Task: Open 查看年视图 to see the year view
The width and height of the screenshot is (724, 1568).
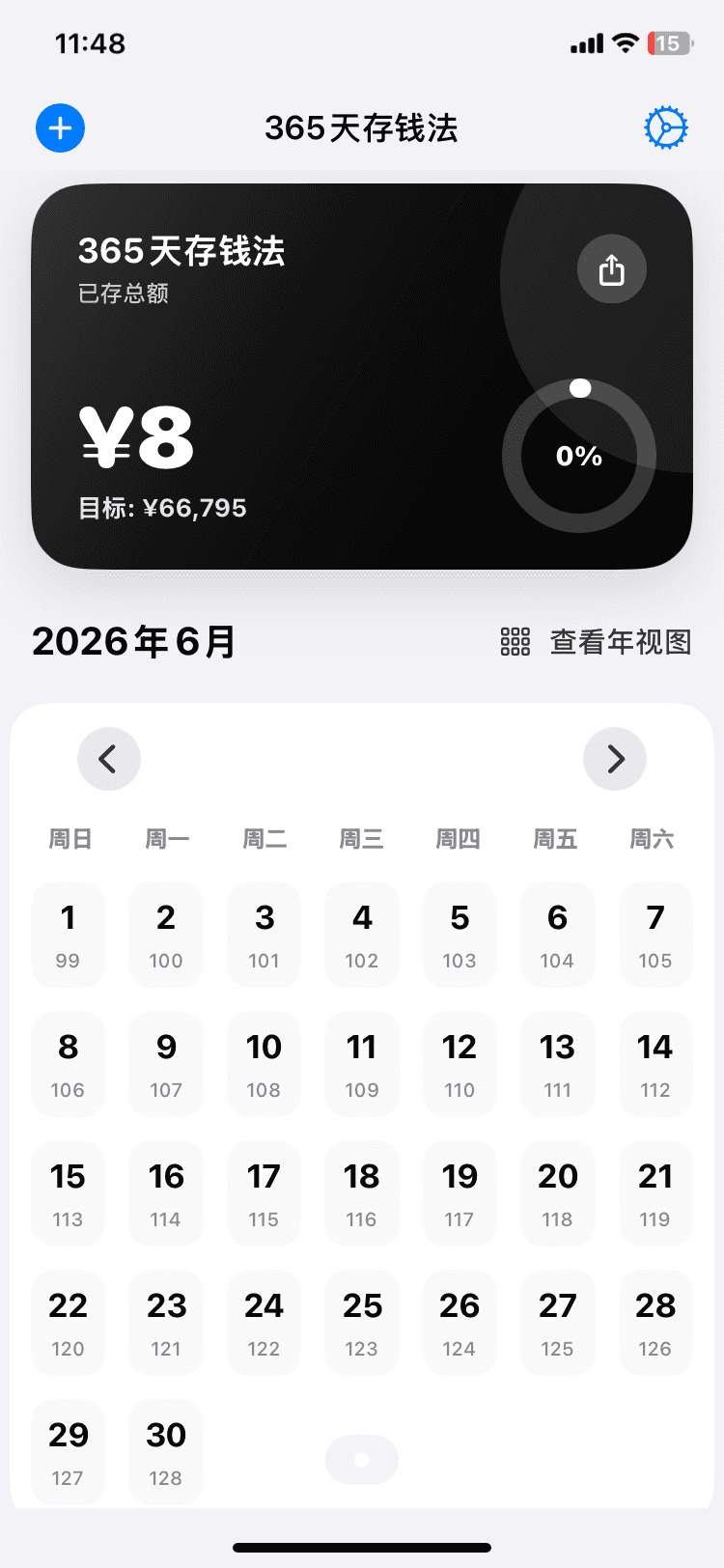Action: (x=620, y=642)
